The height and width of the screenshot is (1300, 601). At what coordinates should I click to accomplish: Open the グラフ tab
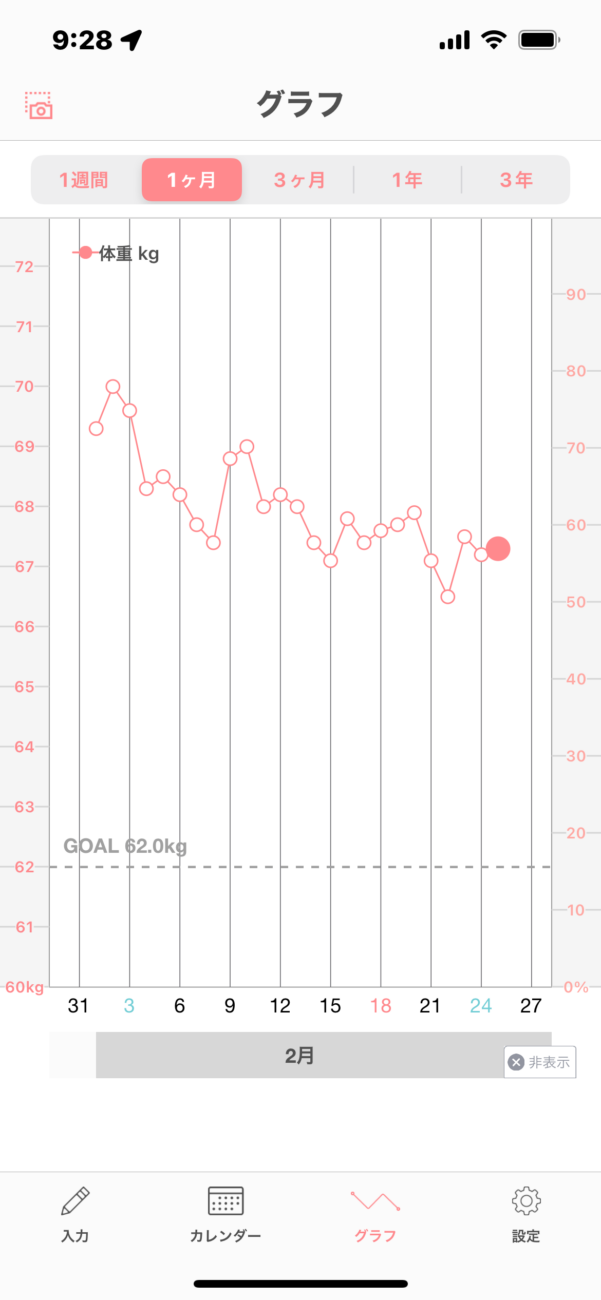(x=375, y=1214)
